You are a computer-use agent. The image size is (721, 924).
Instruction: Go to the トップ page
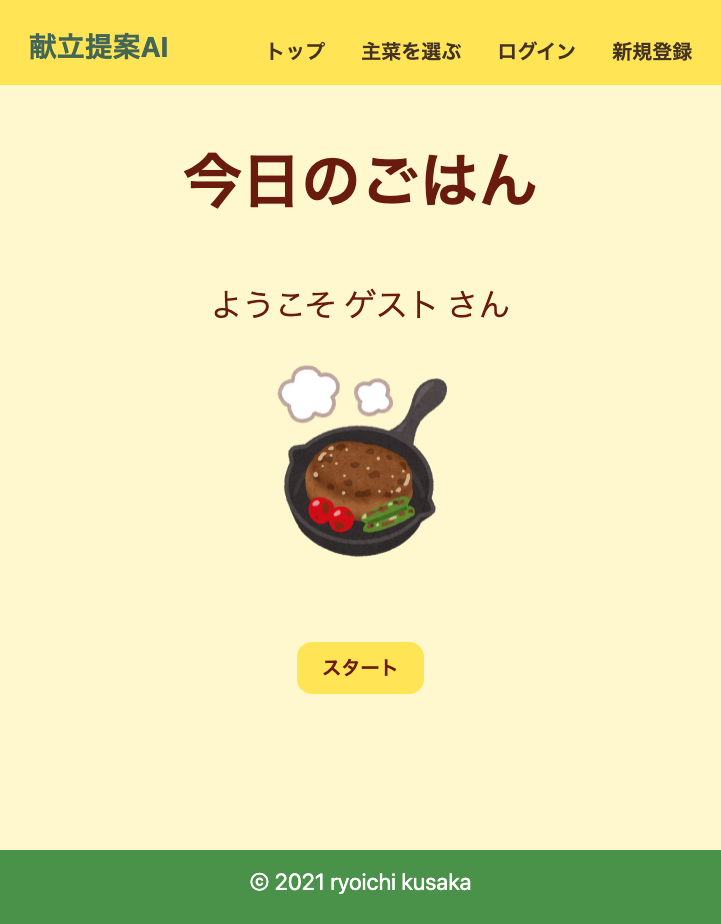point(295,52)
